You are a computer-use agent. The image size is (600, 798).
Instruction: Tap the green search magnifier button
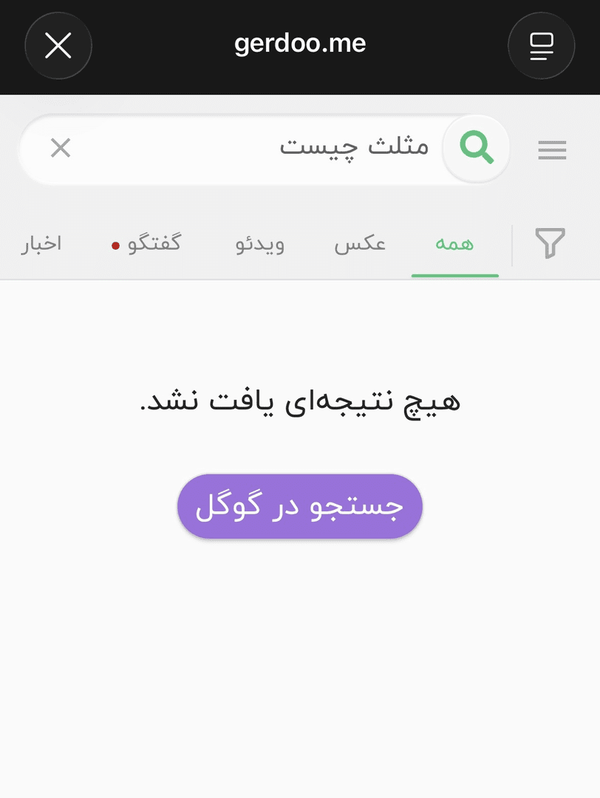(476, 148)
